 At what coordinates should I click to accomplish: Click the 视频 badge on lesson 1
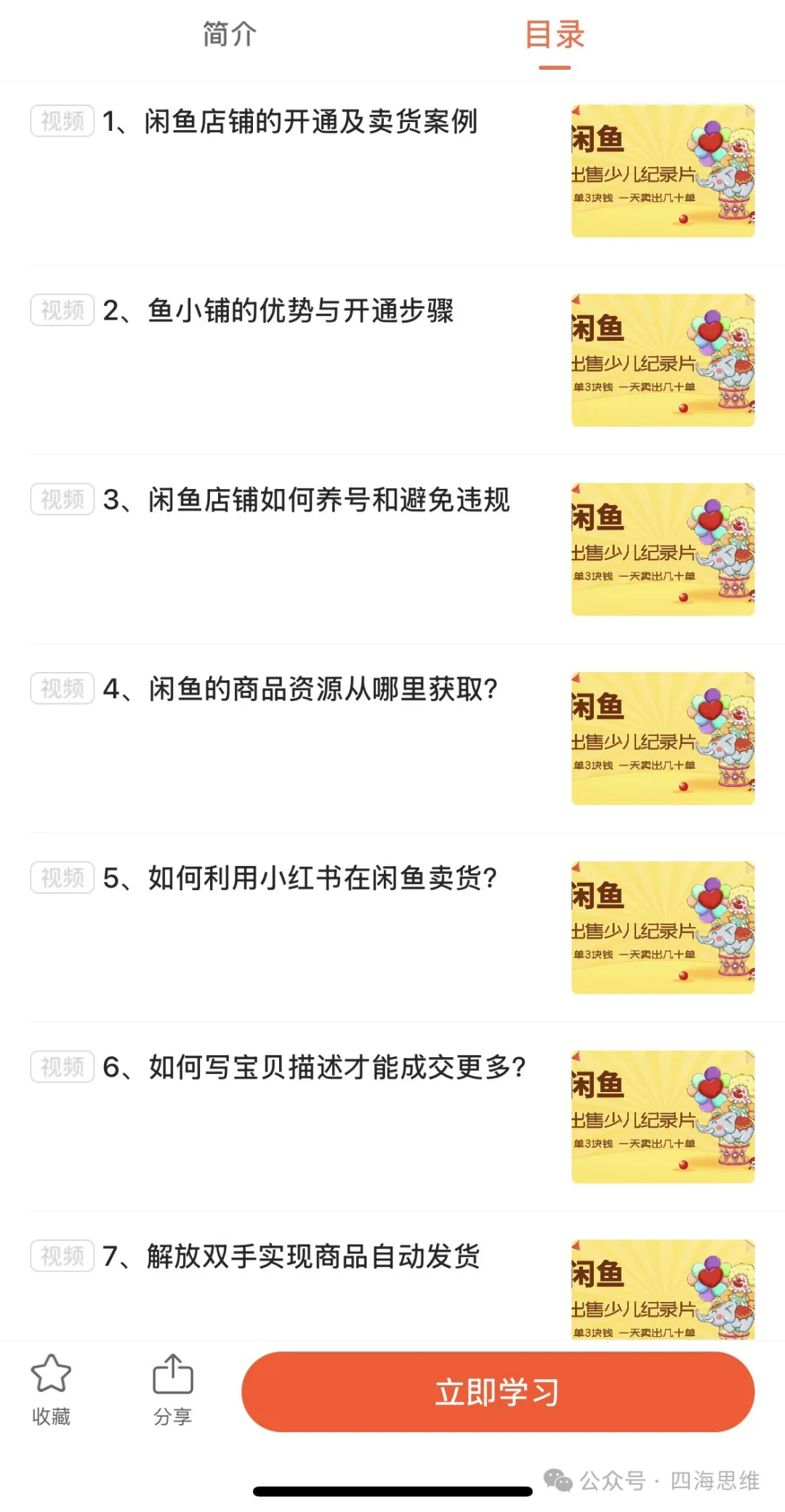pos(61,121)
